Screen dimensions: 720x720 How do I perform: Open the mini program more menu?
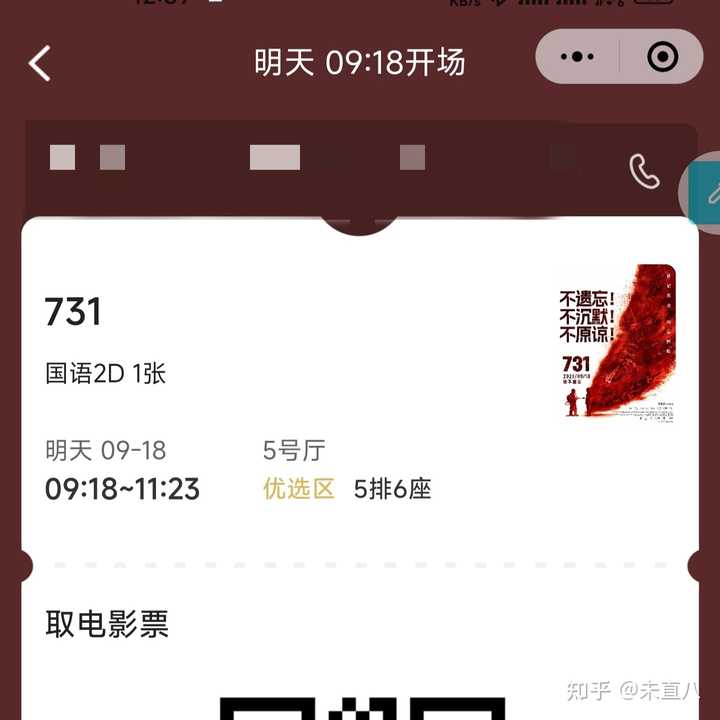(578, 57)
